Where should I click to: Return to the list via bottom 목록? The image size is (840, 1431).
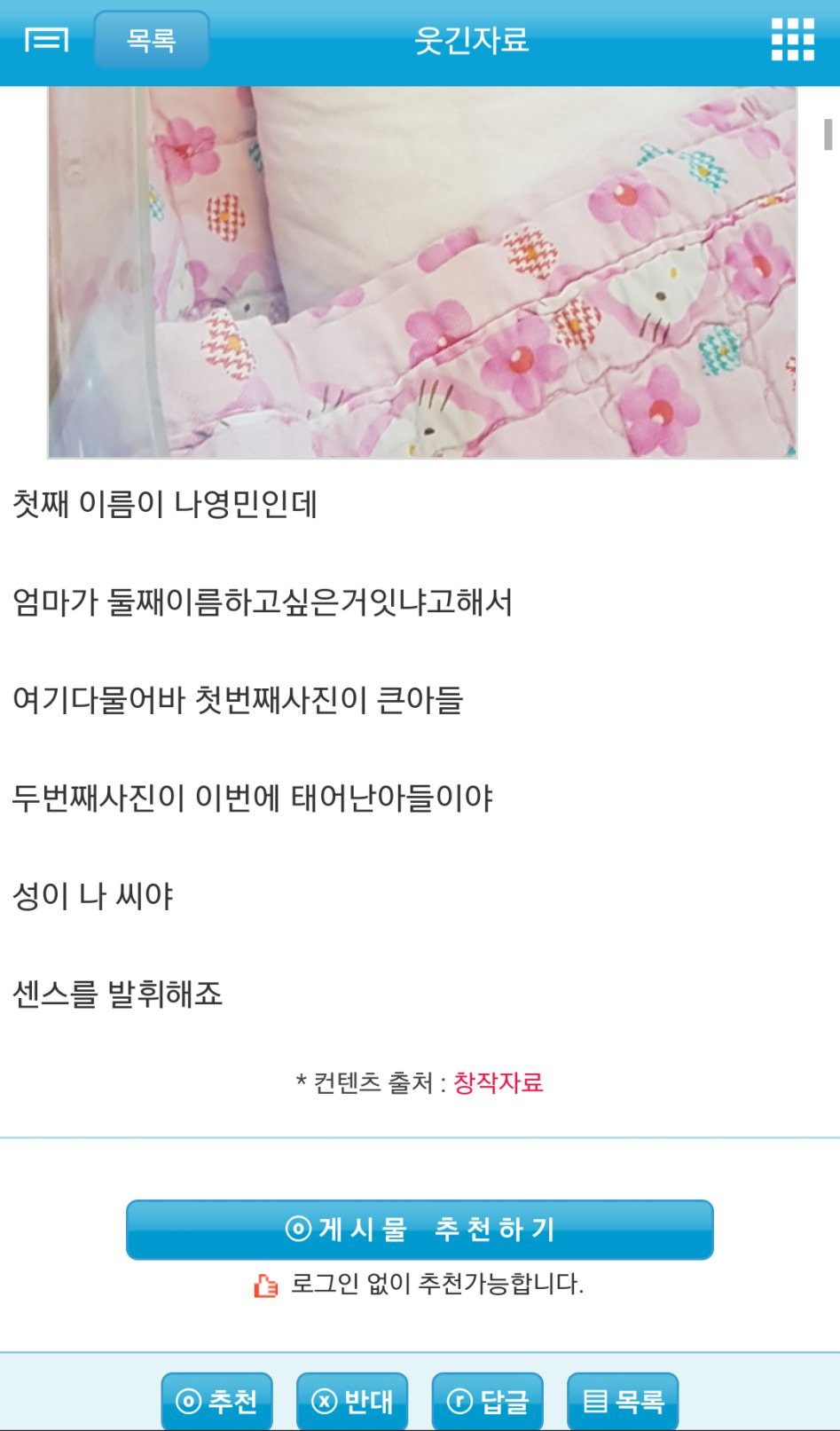click(623, 1401)
